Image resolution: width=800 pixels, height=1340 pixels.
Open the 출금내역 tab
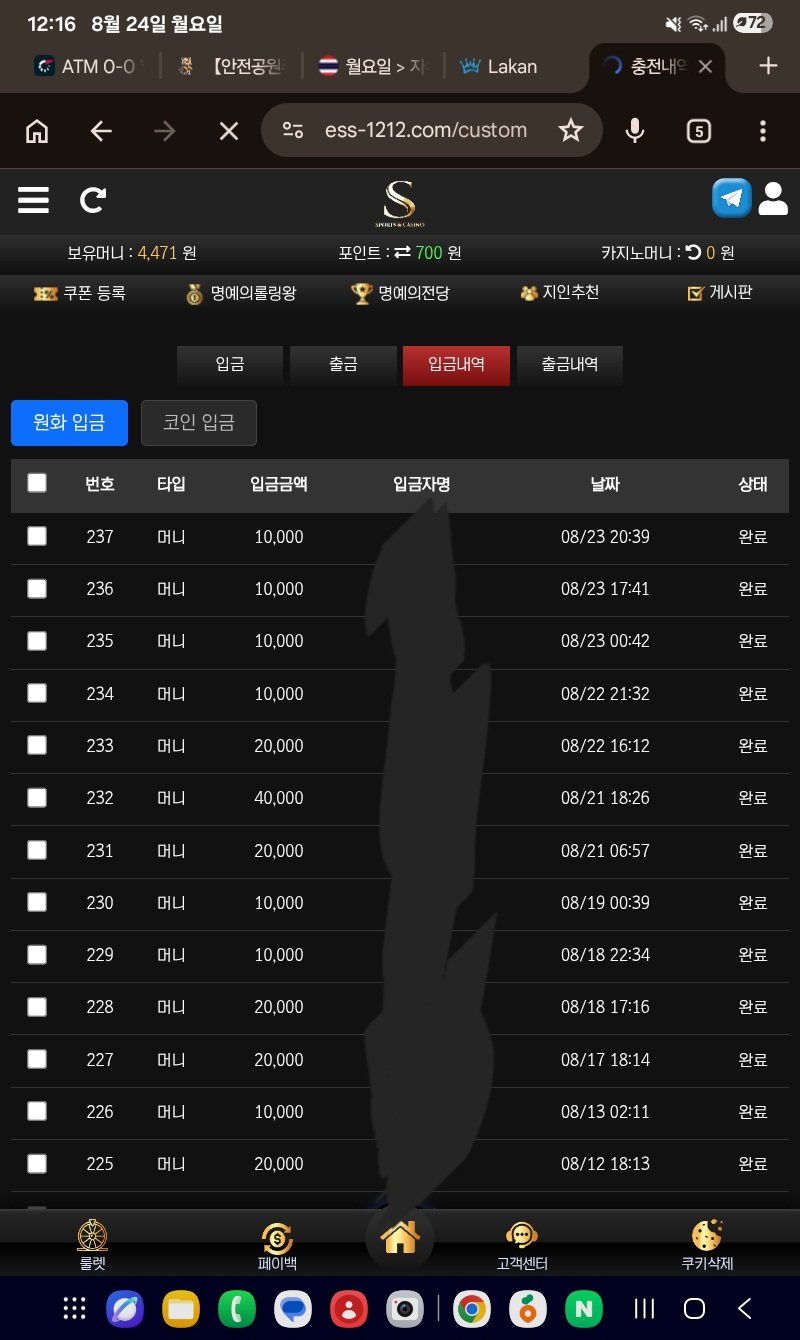click(x=570, y=365)
